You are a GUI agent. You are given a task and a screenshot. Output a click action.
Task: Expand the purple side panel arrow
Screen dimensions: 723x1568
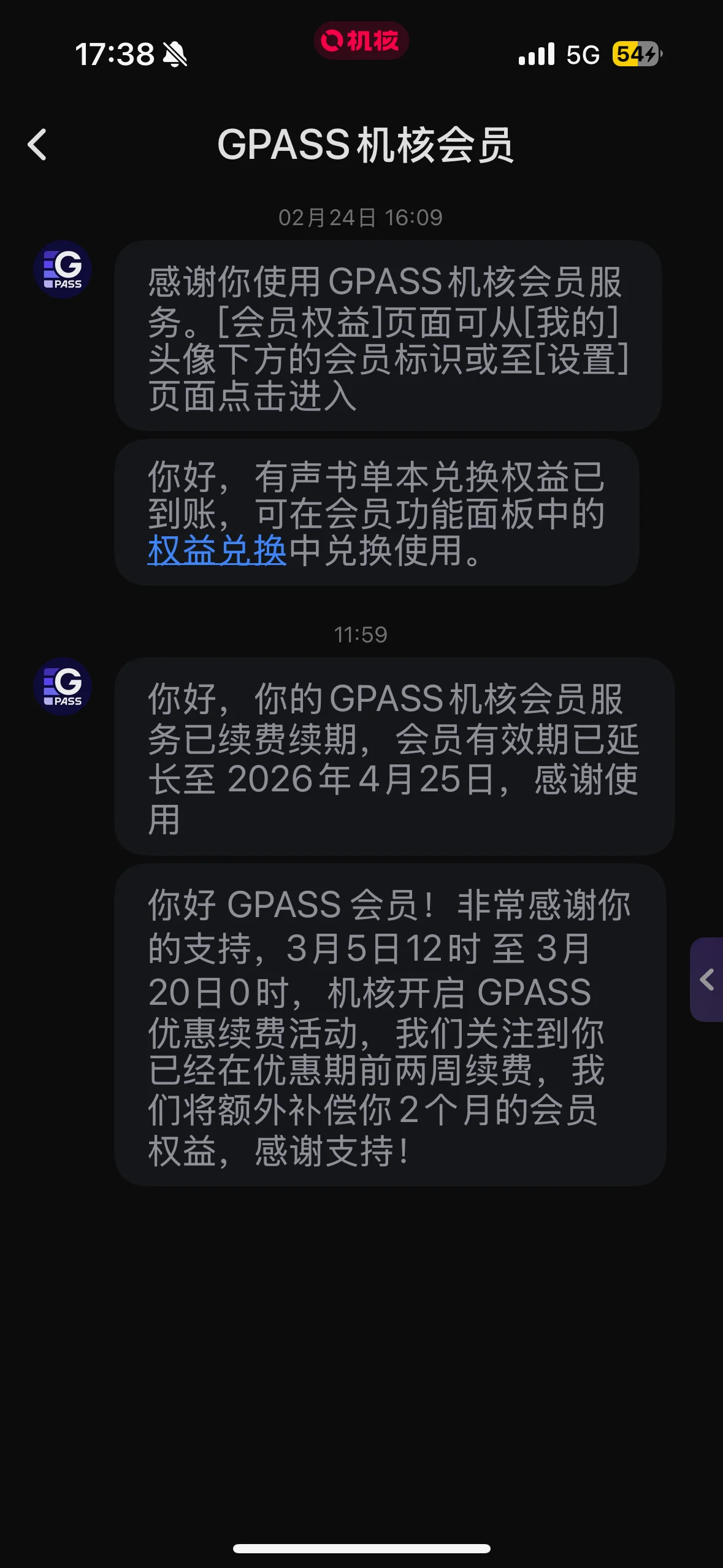pos(706,980)
